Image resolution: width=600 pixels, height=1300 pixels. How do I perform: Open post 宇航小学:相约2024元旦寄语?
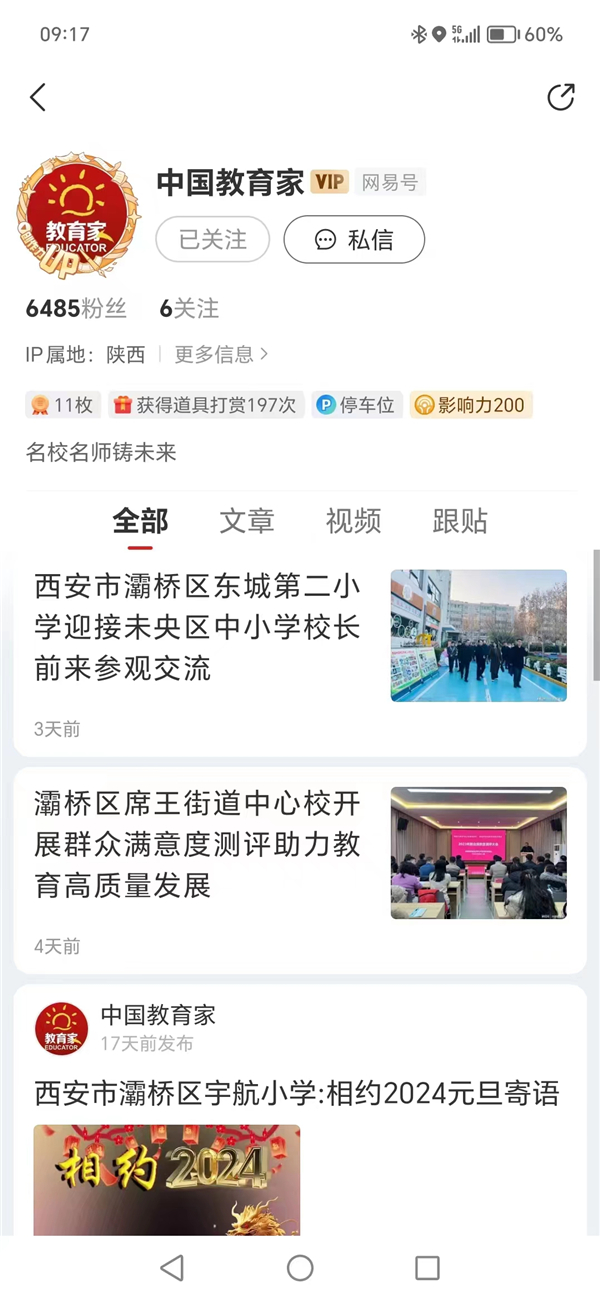coord(296,1093)
